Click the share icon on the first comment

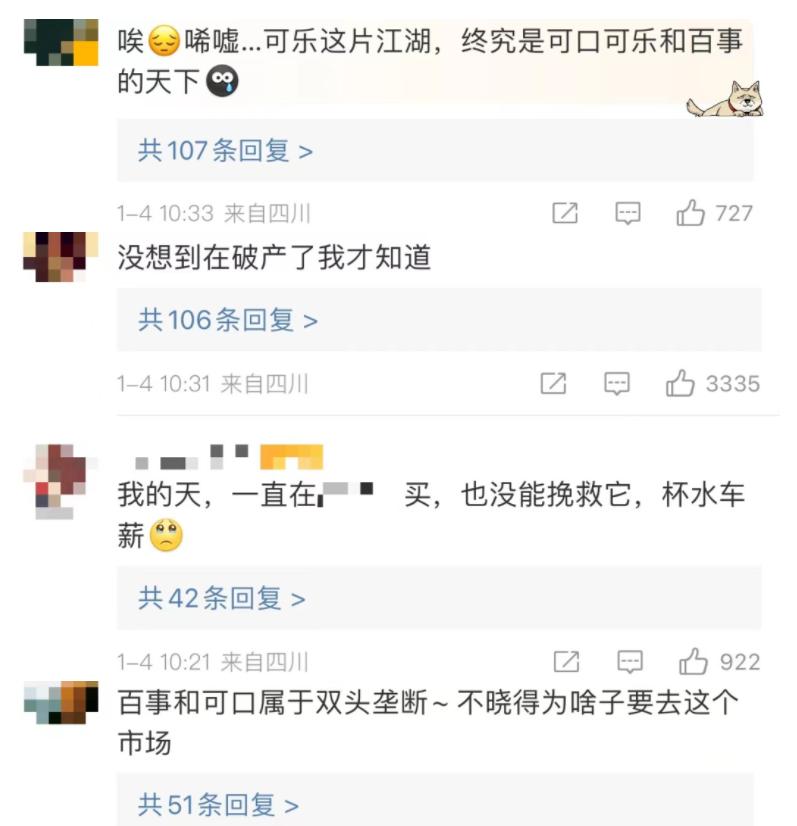click(x=567, y=213)
